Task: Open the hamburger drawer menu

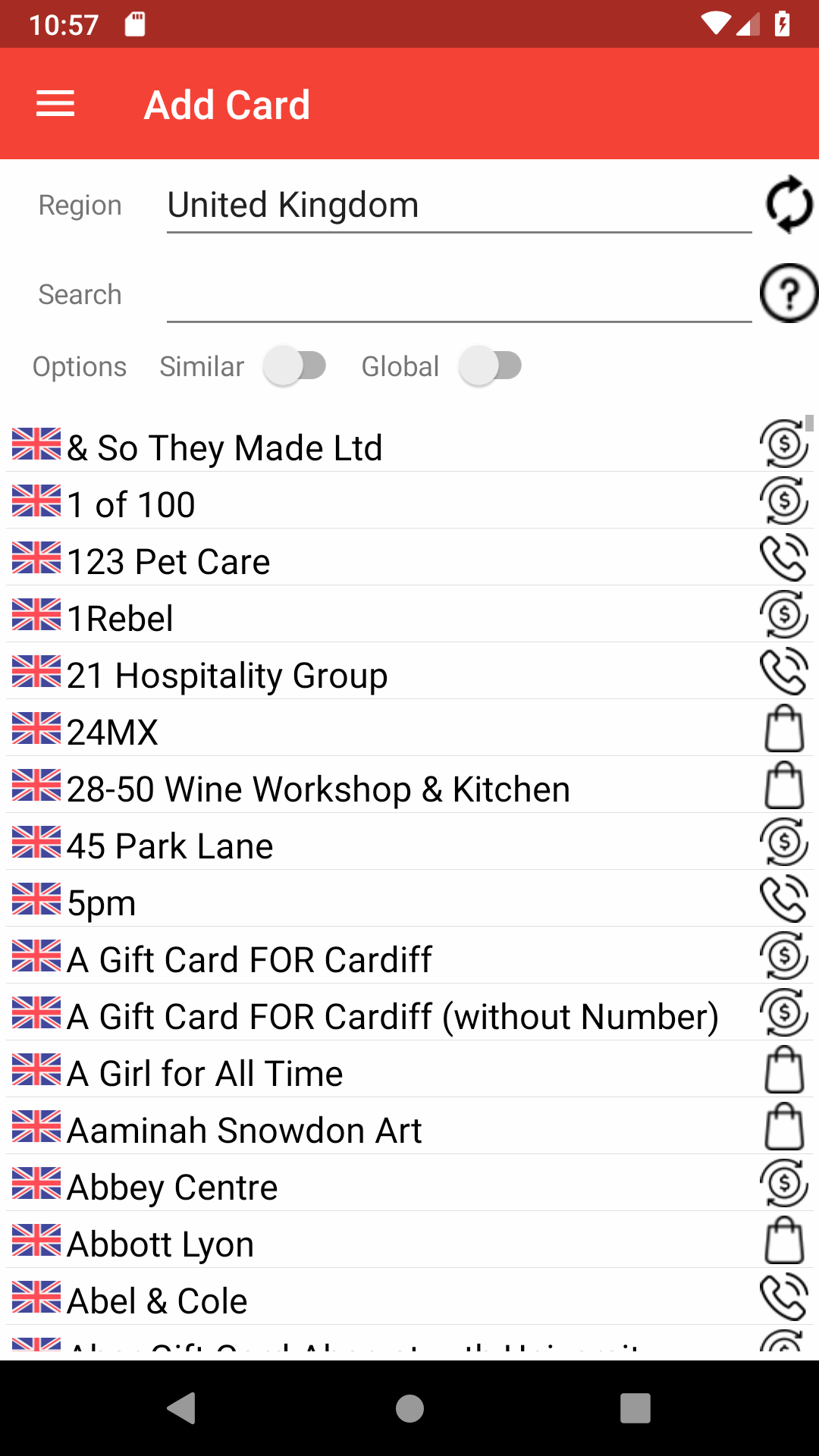Action: click(x=55, y=104)
